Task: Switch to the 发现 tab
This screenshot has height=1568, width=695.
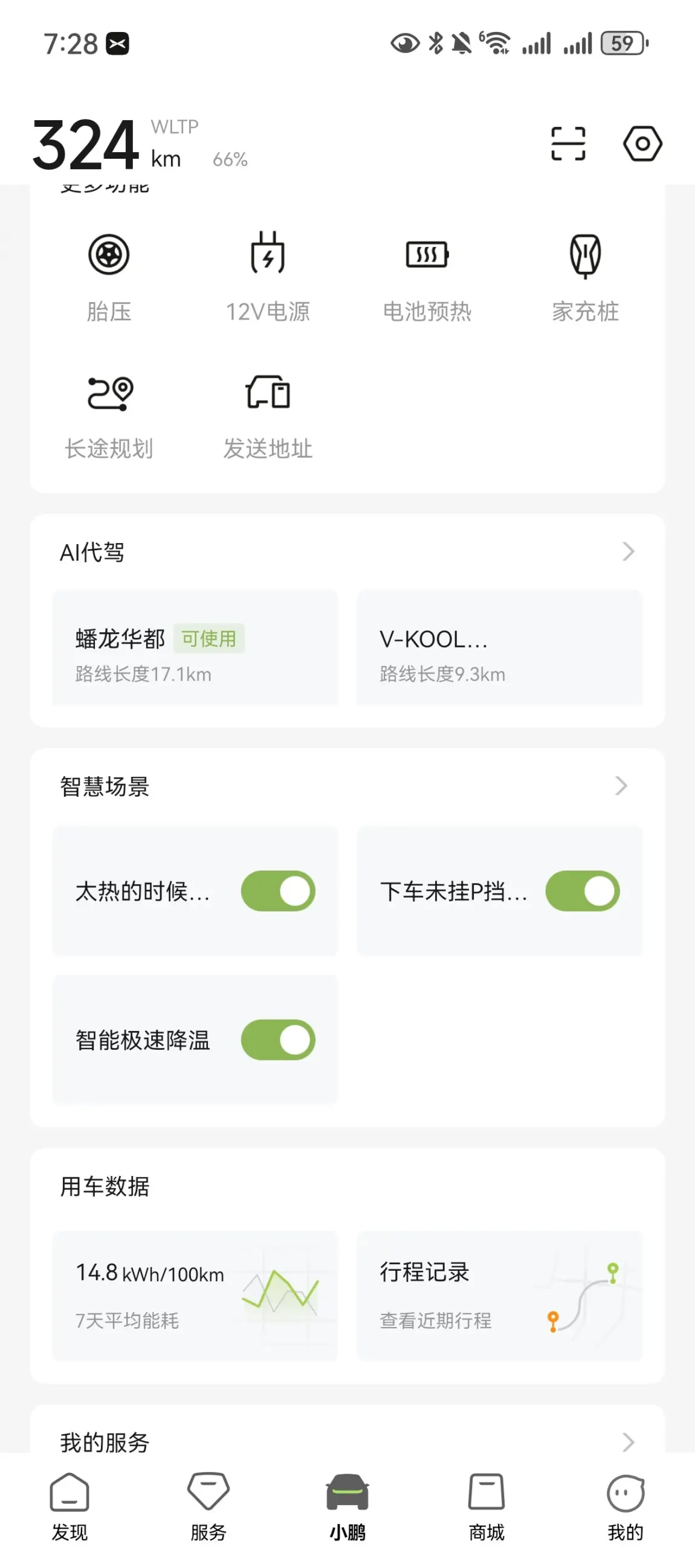Action: click(x=69, y=1506)
